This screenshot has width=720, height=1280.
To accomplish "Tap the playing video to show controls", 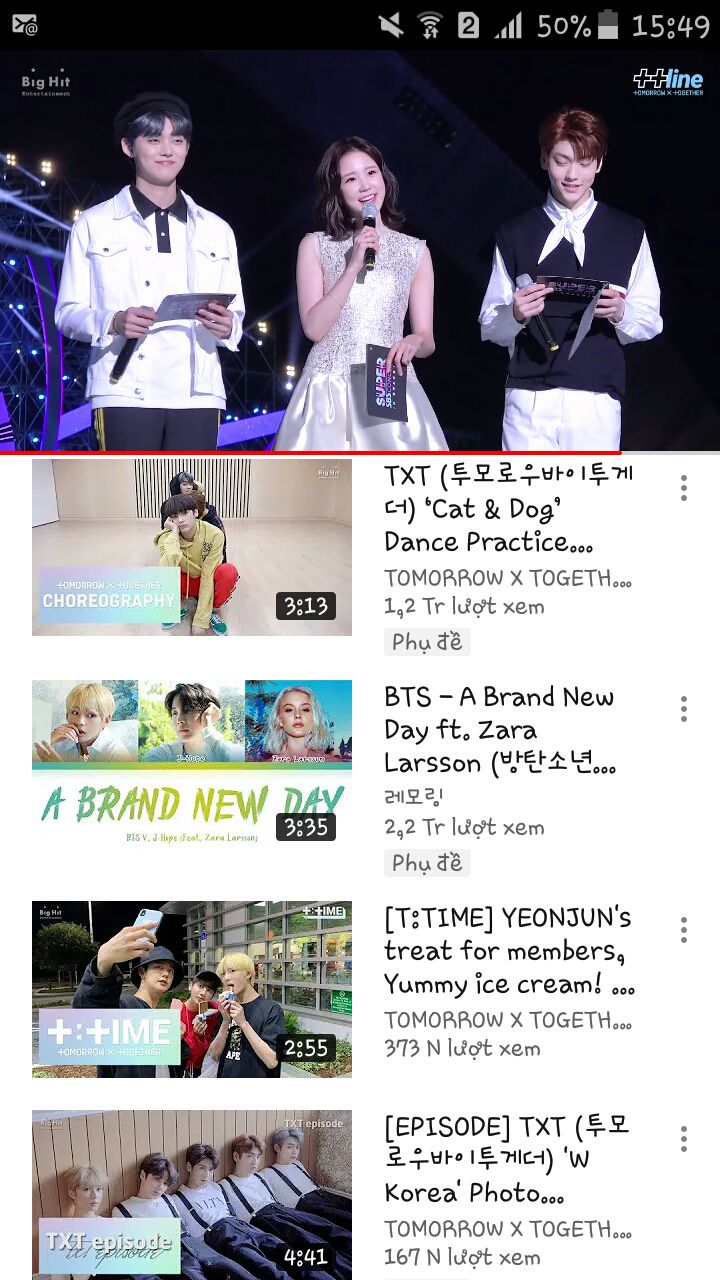I will 360,250.
